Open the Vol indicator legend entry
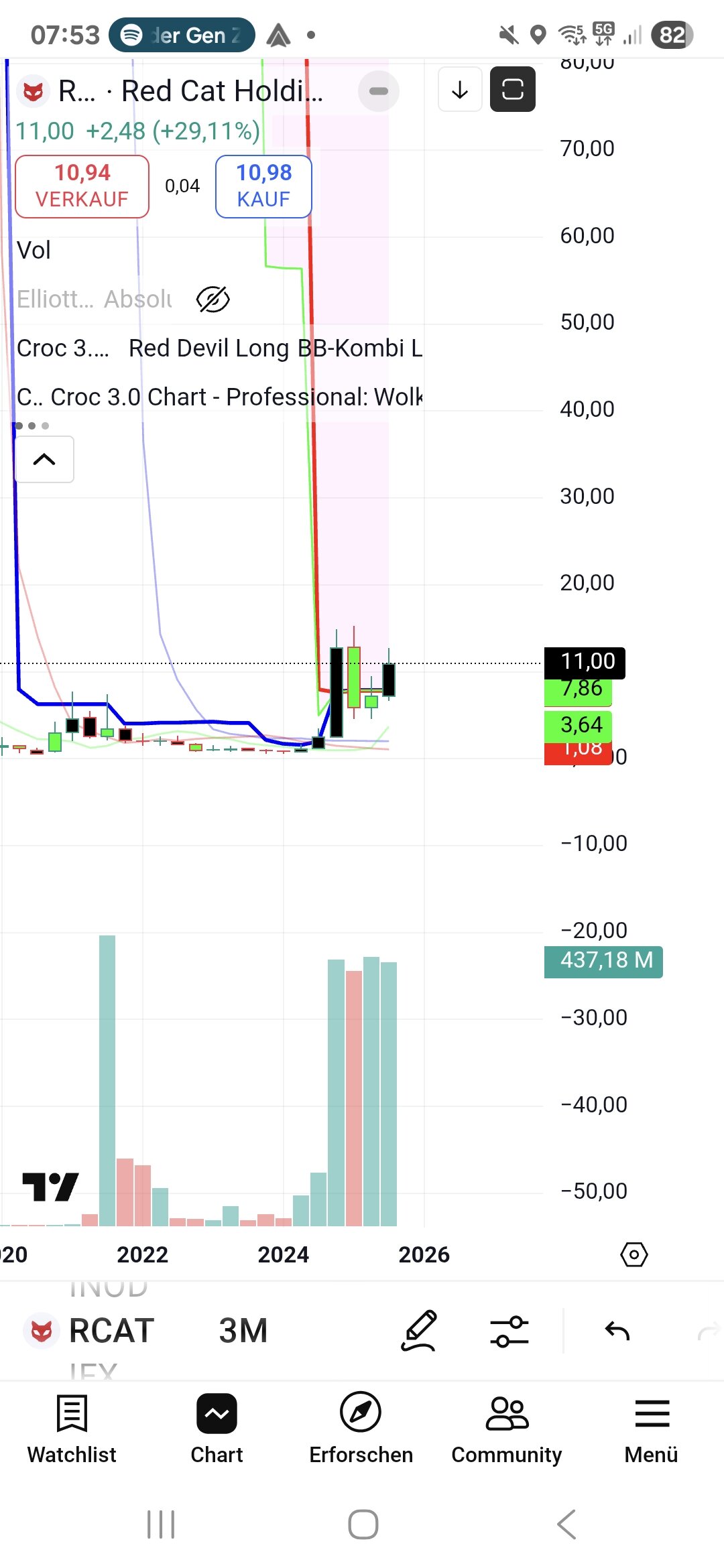The height and width of the screenshot is (1568, 724). [x=34, y=251]
